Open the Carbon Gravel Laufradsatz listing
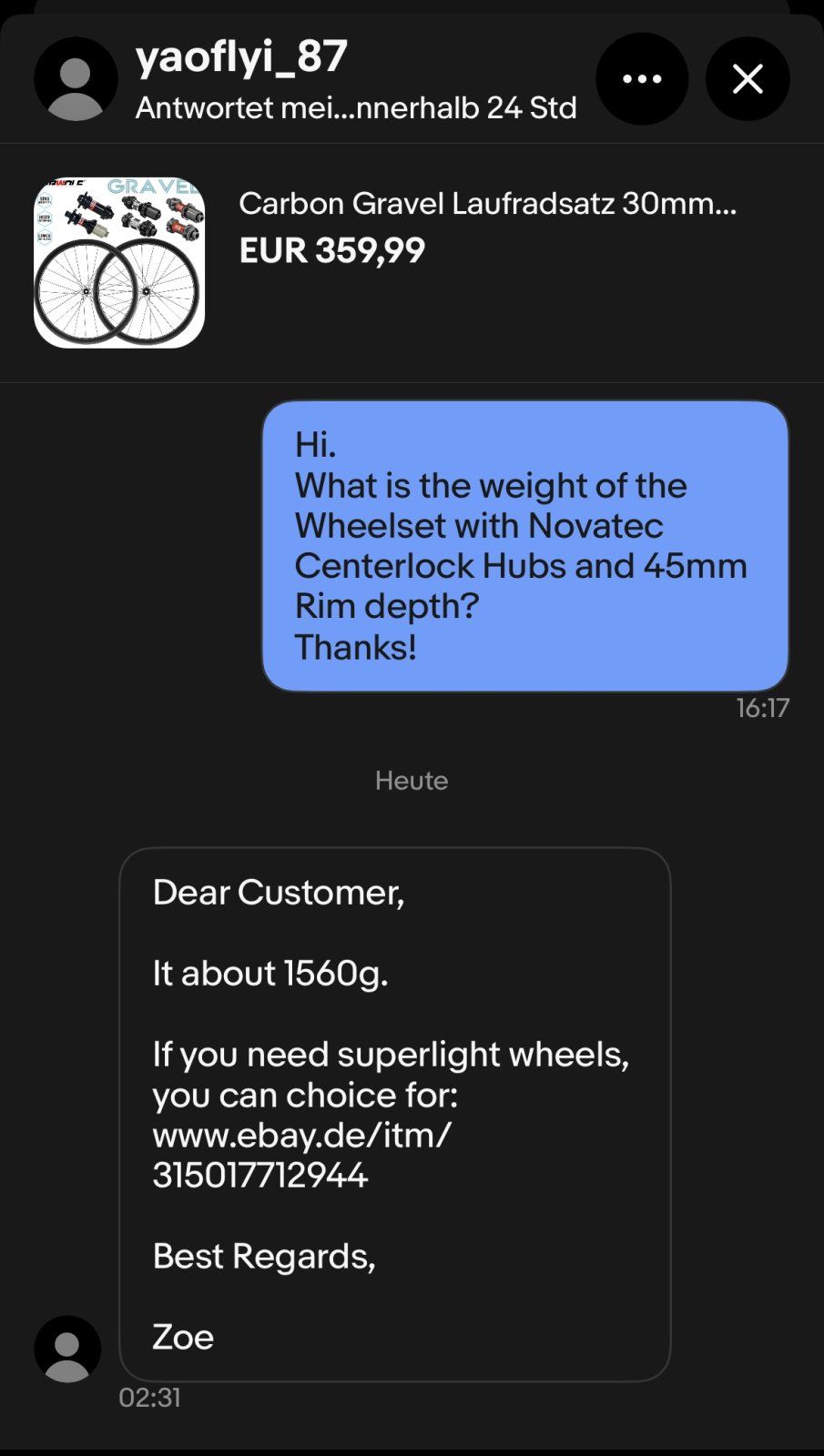 point(487,204)
